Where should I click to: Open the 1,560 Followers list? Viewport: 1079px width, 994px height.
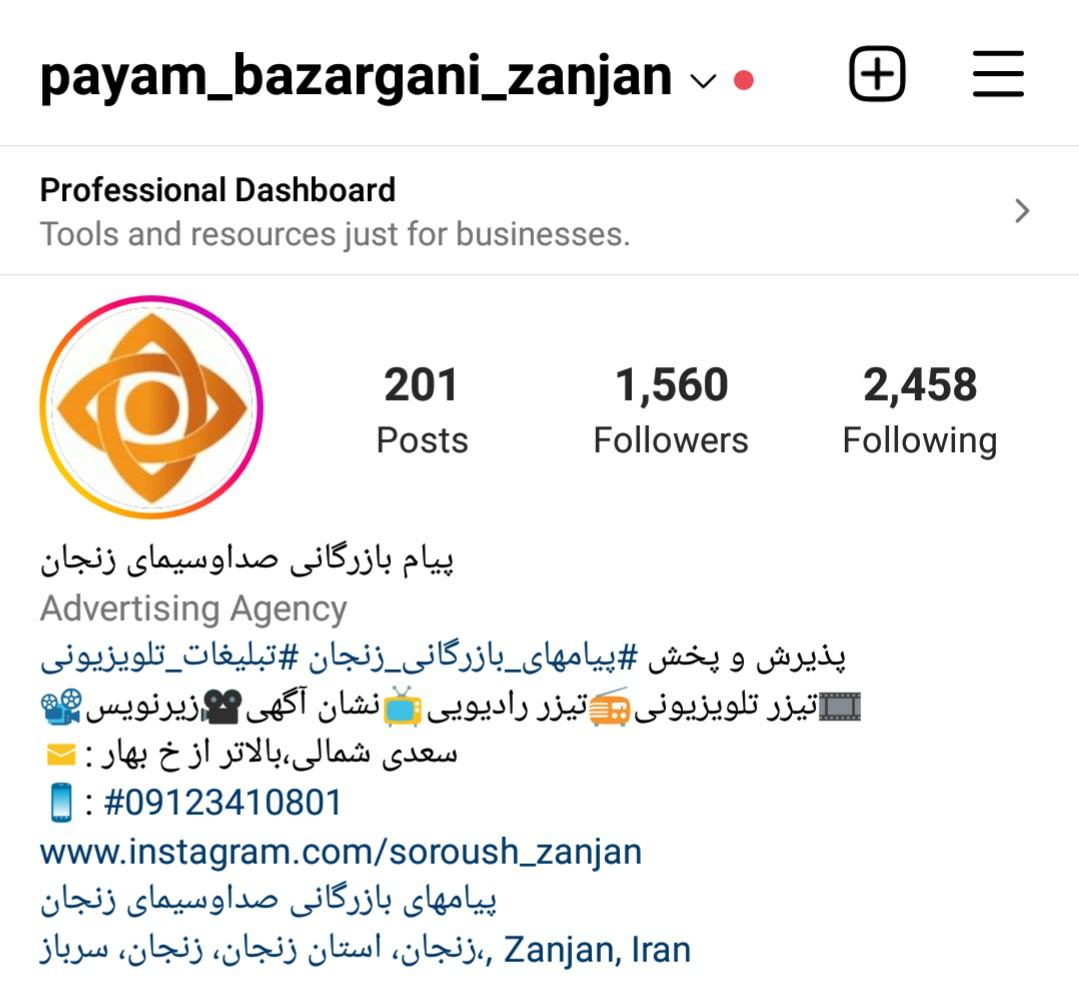671,410
